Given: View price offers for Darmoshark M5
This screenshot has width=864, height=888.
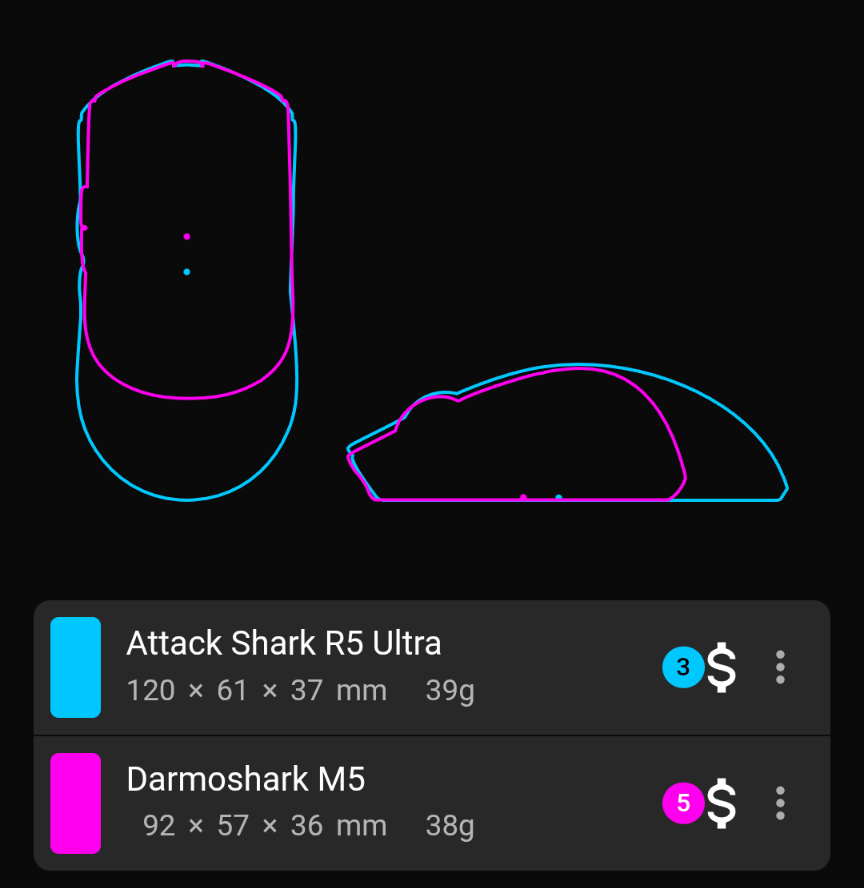Looking at the screenshot, I should pyautogui.click(x=701, y=803).
